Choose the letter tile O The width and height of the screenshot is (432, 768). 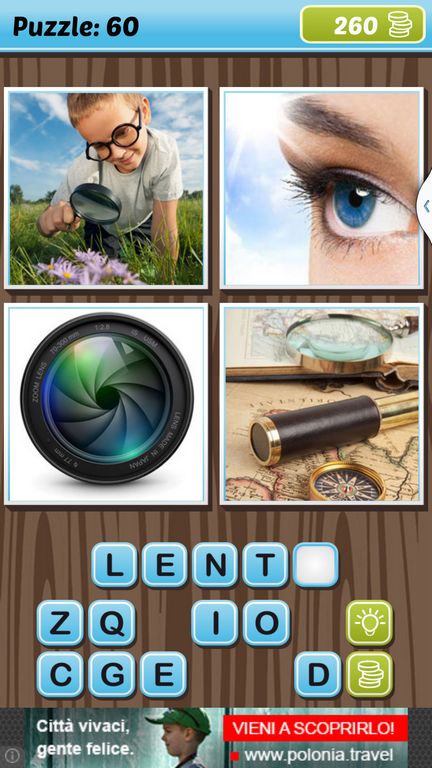[x=267, y=623]
